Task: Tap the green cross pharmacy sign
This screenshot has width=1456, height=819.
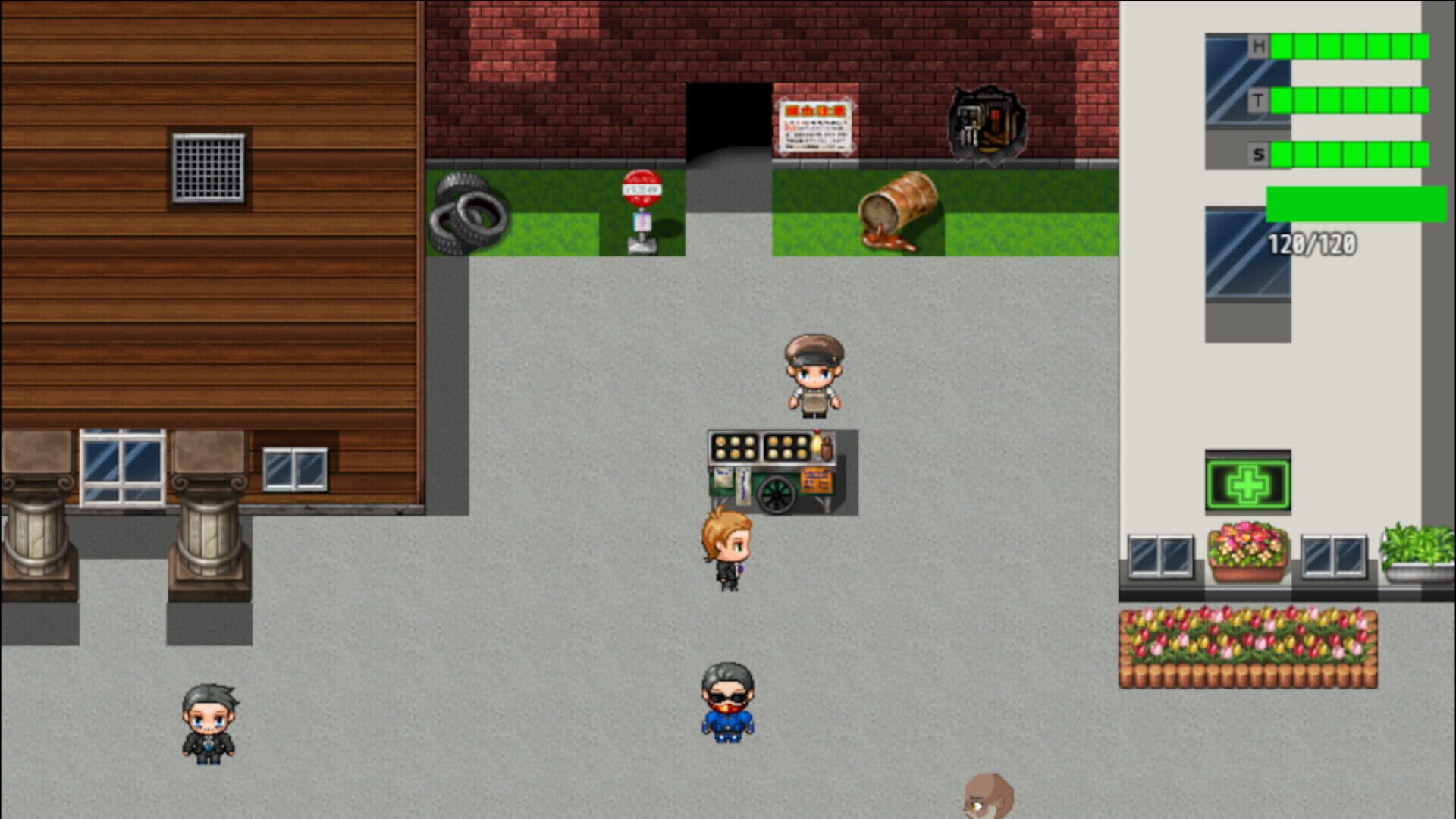Action: click(x=1247, y=485)
